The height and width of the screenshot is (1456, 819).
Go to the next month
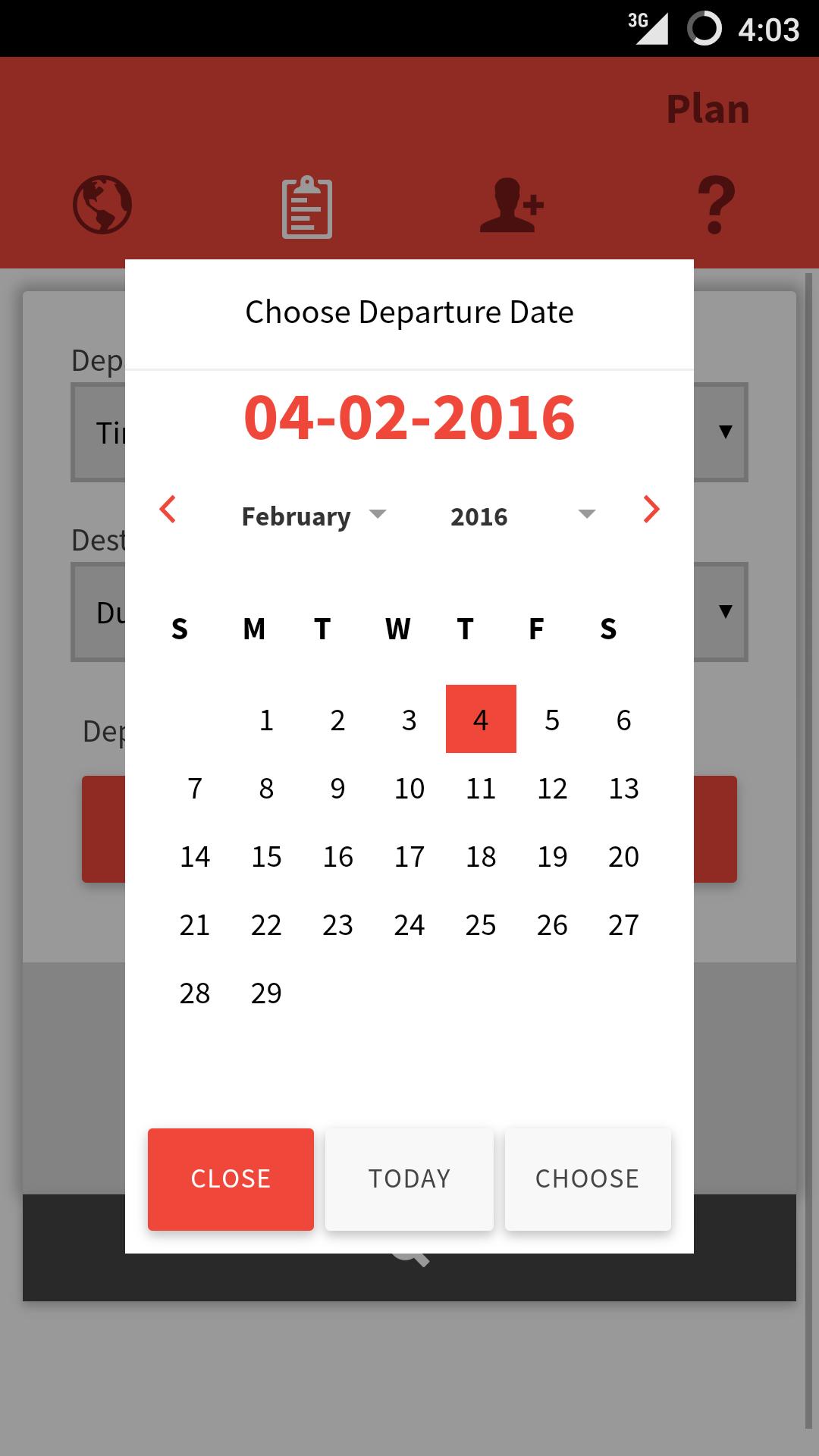tap(651, 510)
